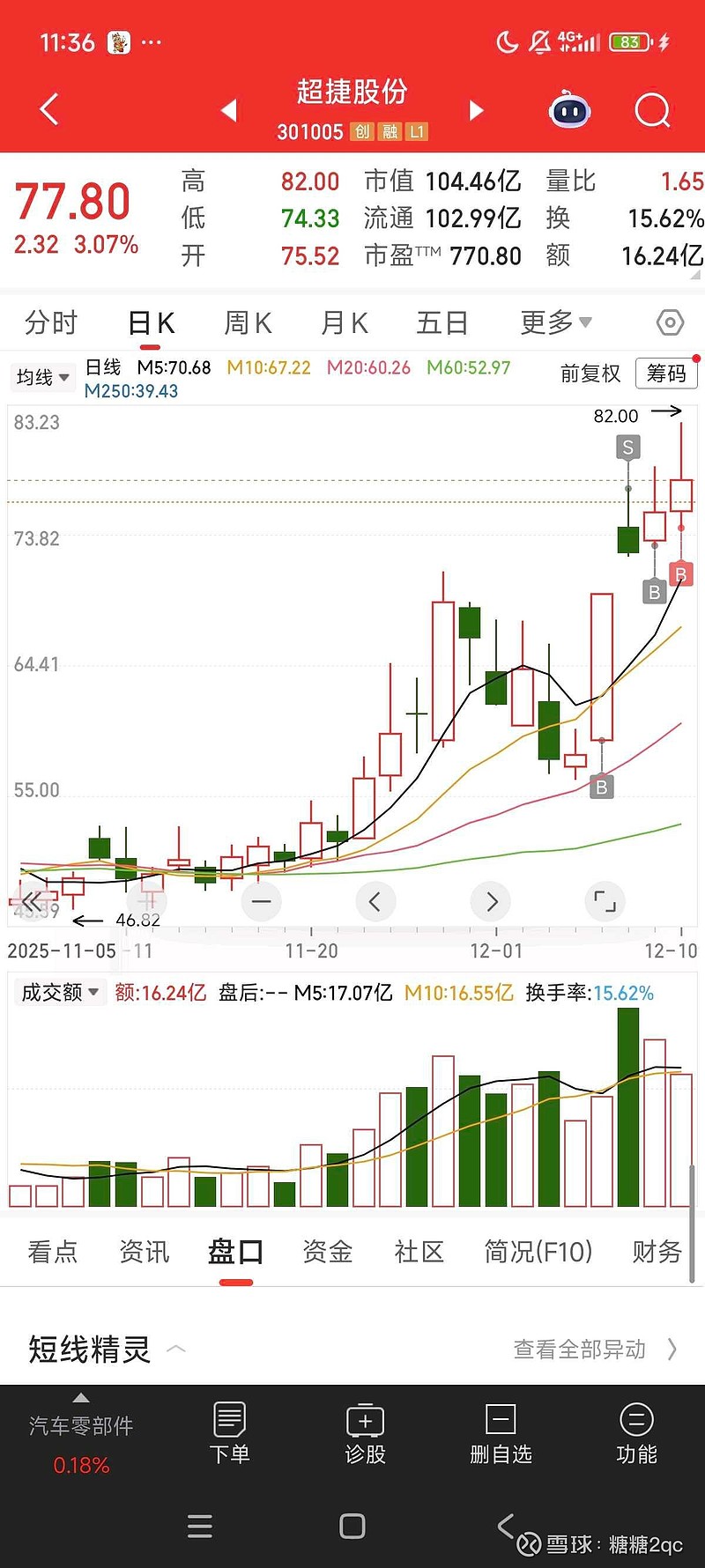This screenshot has width=705, height=1568.
Task: Switch to the 五日 chart tab
Action: click(x=442, y=323)
